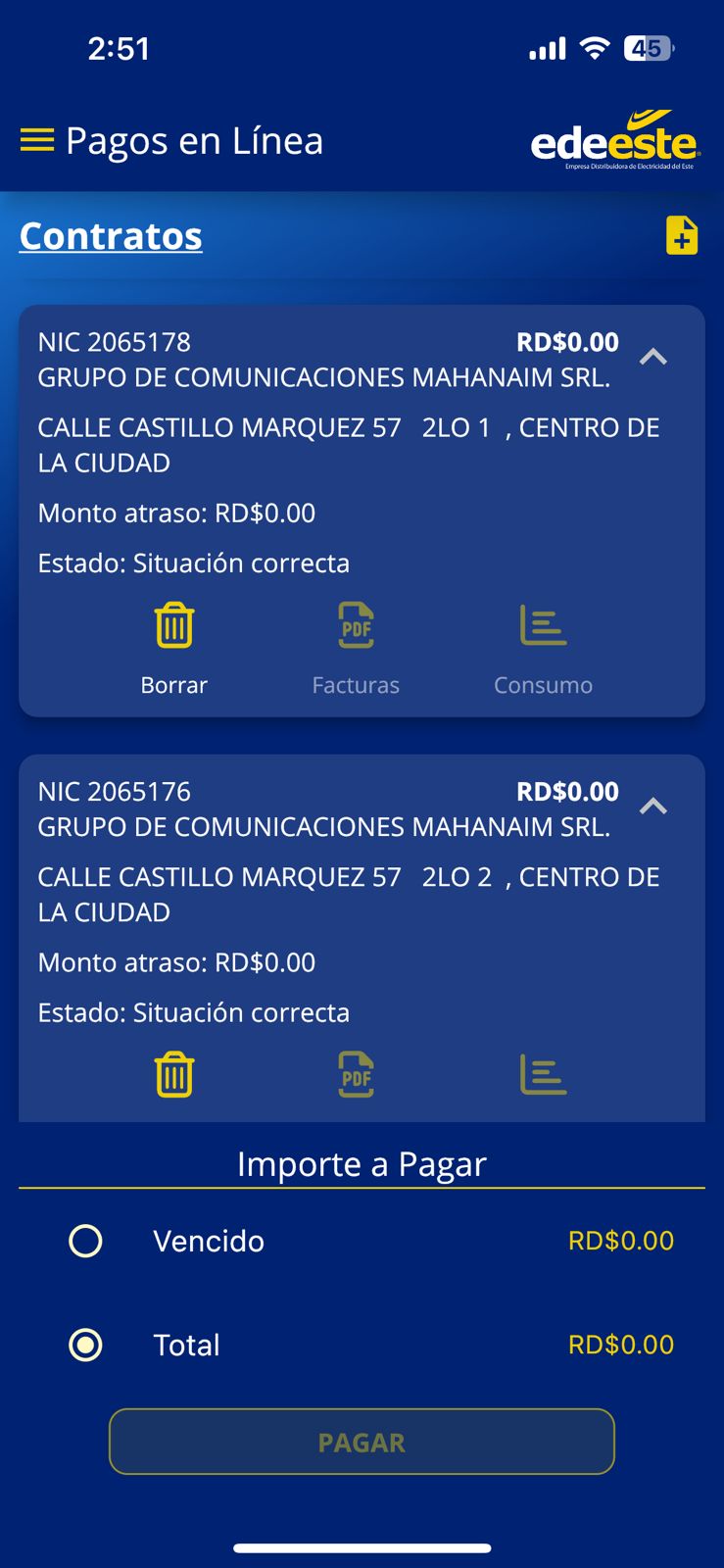This screenshot has width=724, height=1568.
Task: Delete contract NIC 2065178 with Borrar
Action: click(174, 646)
